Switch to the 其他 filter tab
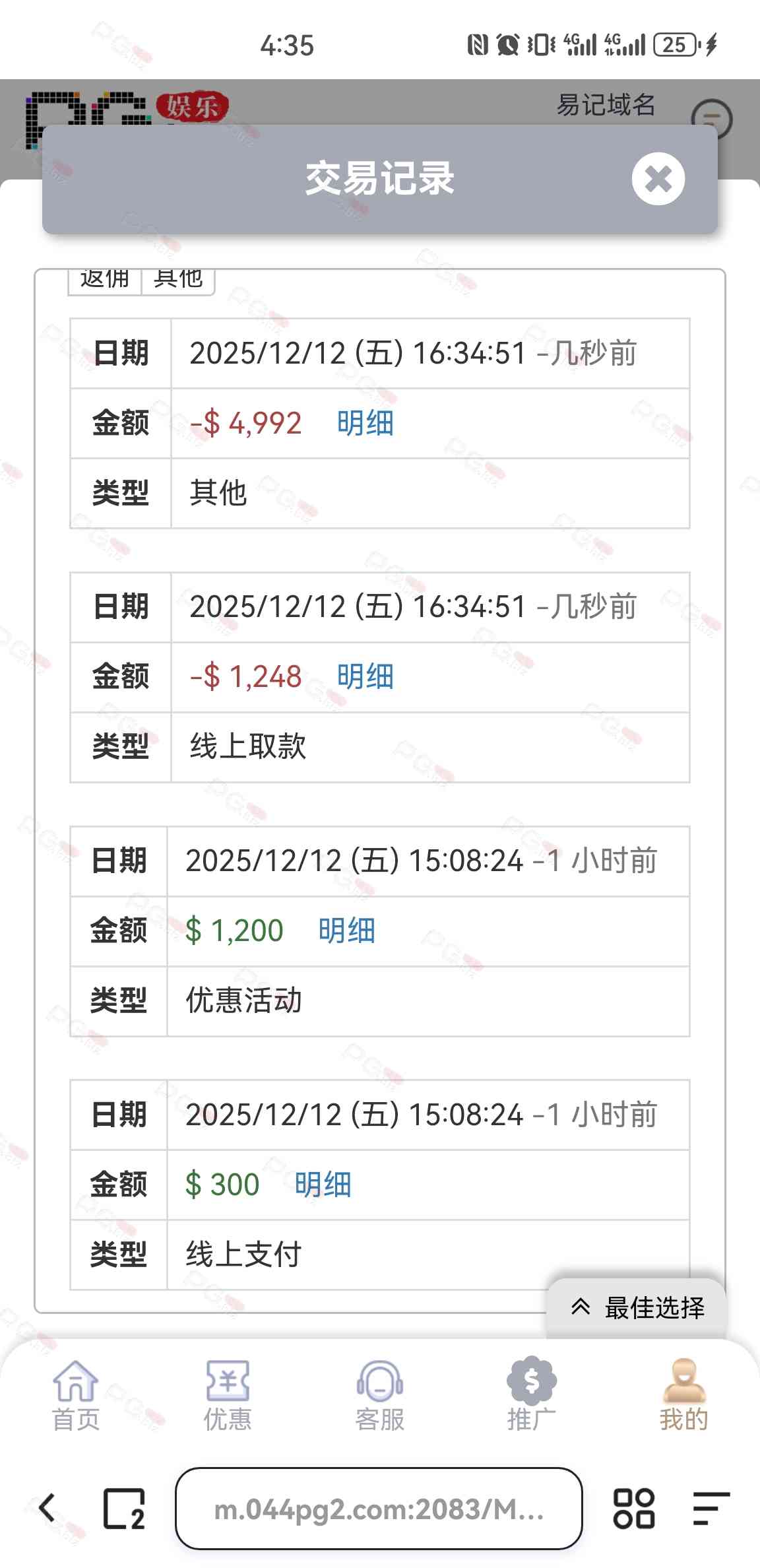 178,280
